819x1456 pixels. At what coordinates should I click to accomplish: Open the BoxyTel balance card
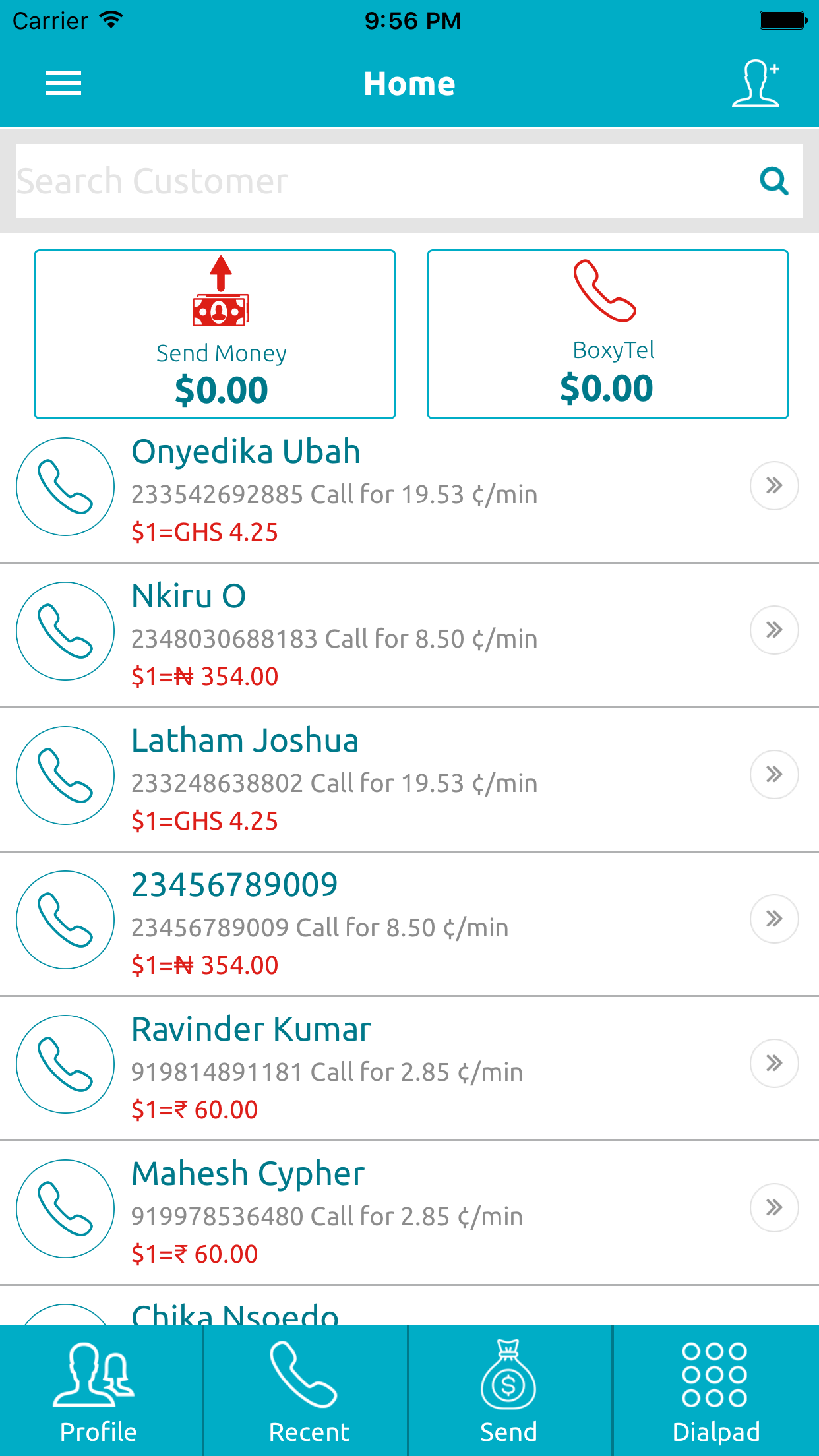[x=607, y=334]
